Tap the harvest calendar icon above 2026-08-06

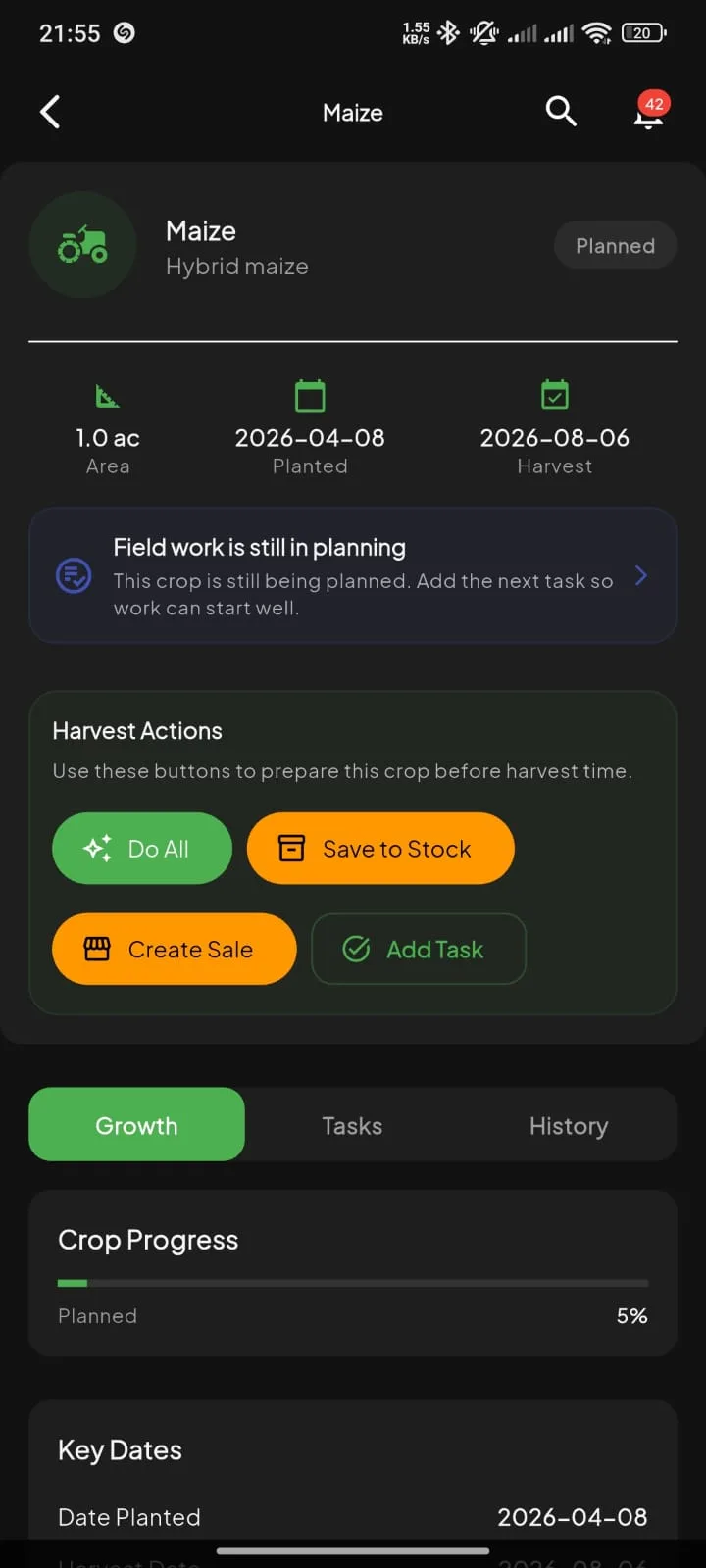click(554, 395)
